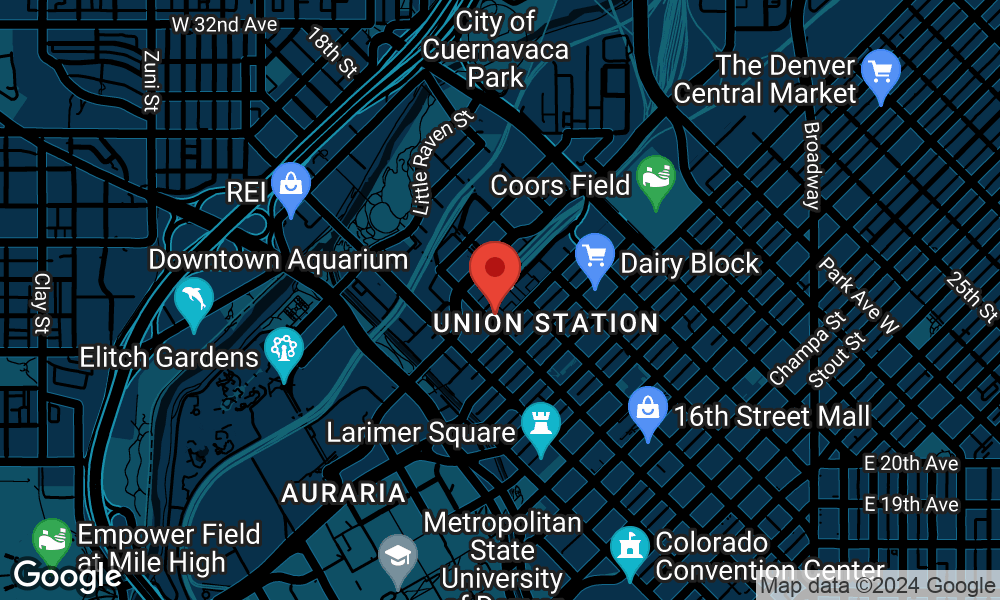The image size is (1000, 600).
Task: Open the REI shopping marker
Action: coord(291,186)
